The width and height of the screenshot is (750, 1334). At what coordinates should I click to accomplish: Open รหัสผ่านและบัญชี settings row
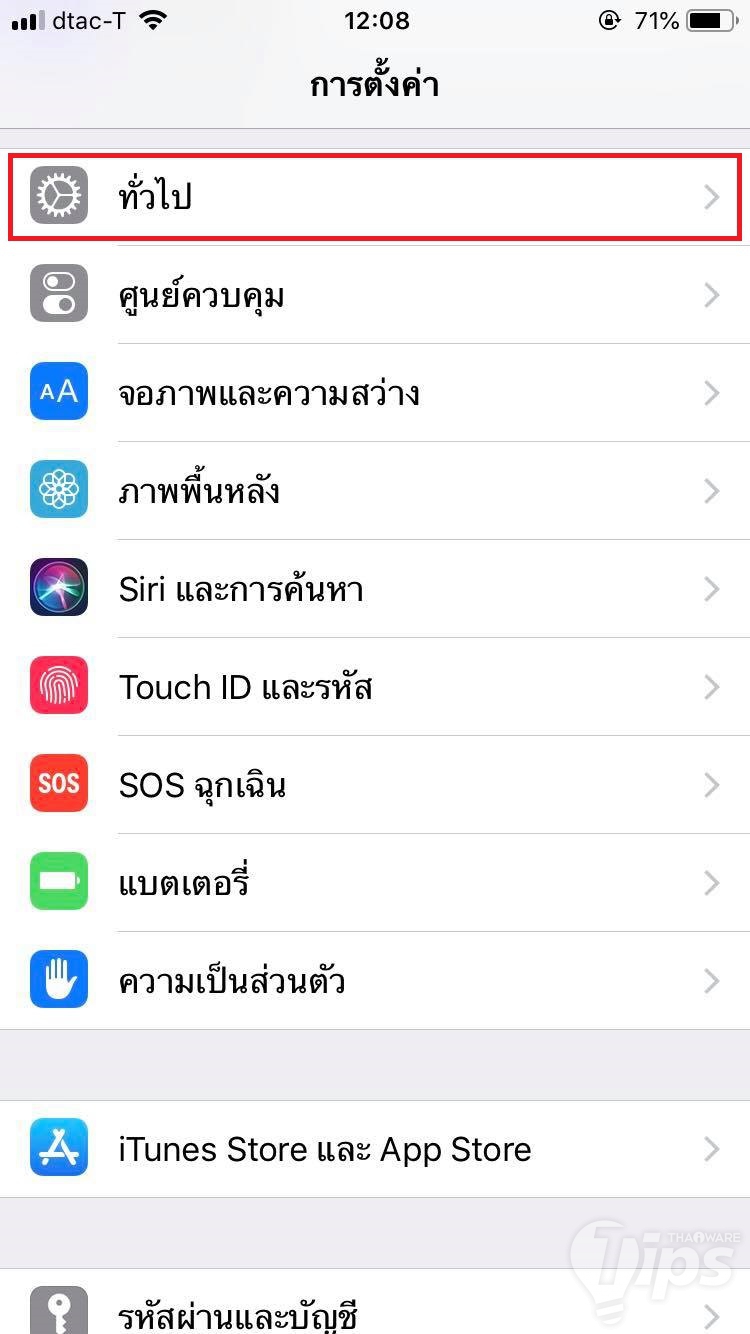click(375, 1312)
